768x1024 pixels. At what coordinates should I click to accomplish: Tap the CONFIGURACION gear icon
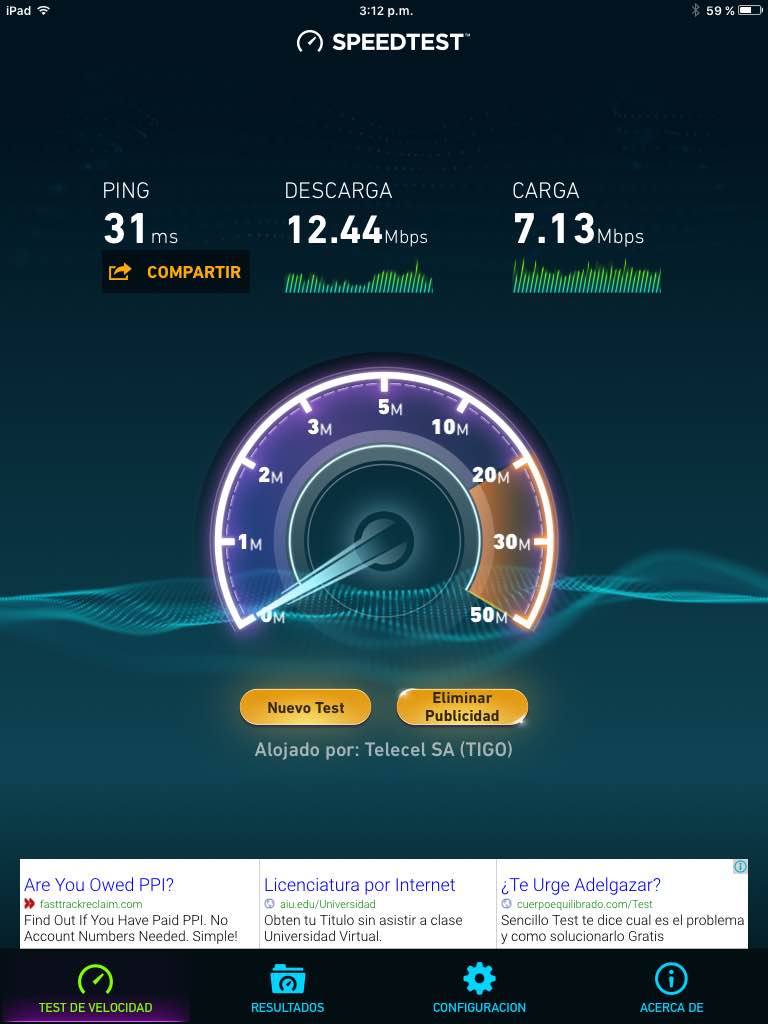[x=478, y=977]
